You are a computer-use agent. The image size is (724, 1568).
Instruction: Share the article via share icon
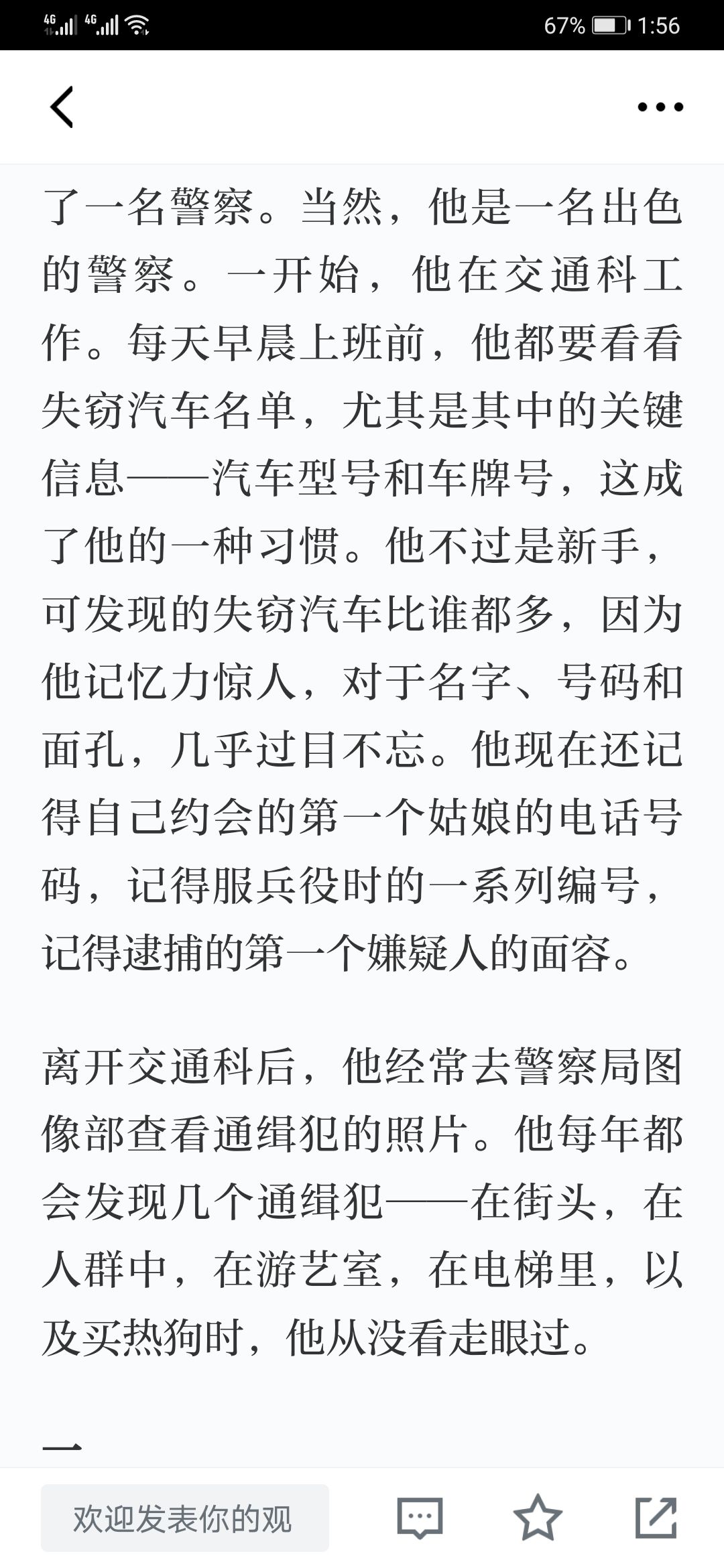click(656, 1518)
